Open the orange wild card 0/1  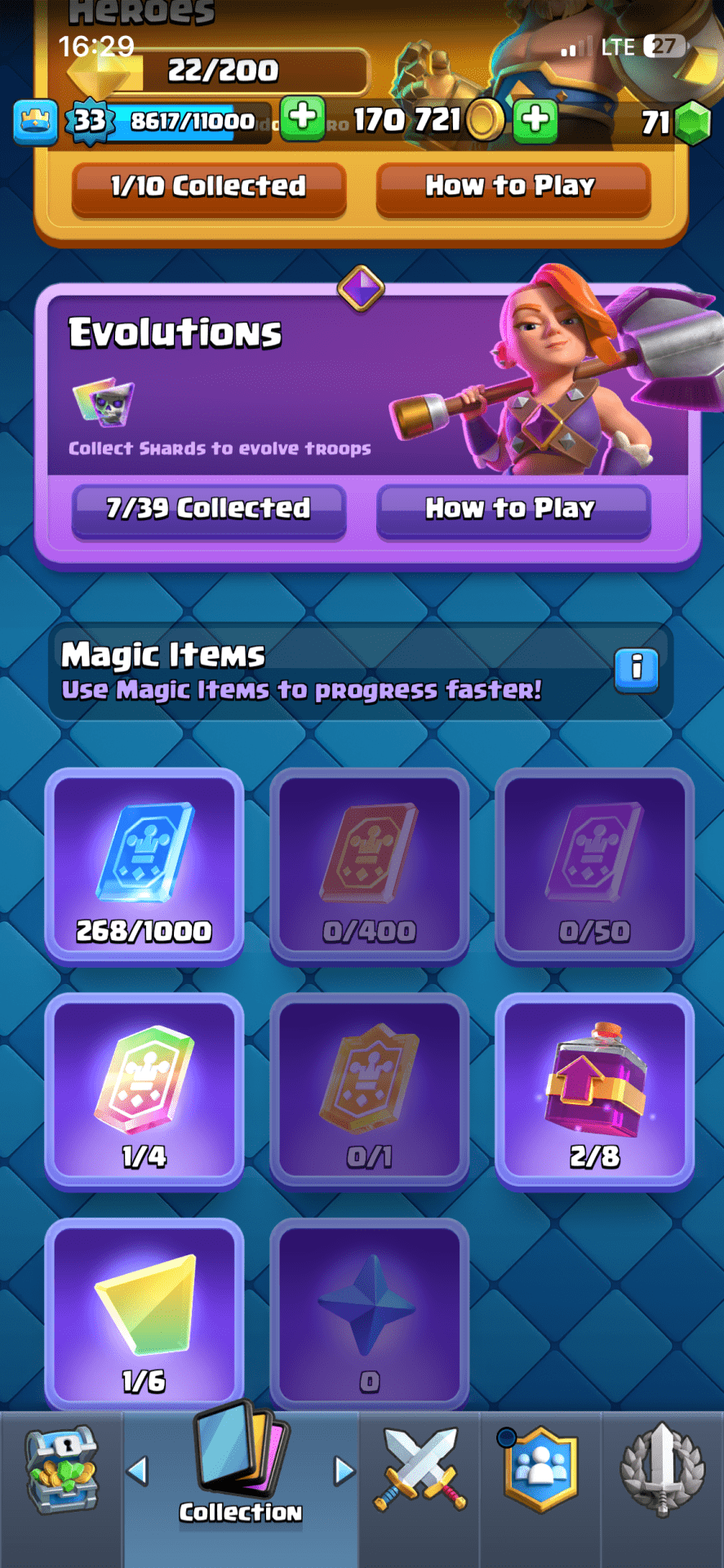point(369,1091)
